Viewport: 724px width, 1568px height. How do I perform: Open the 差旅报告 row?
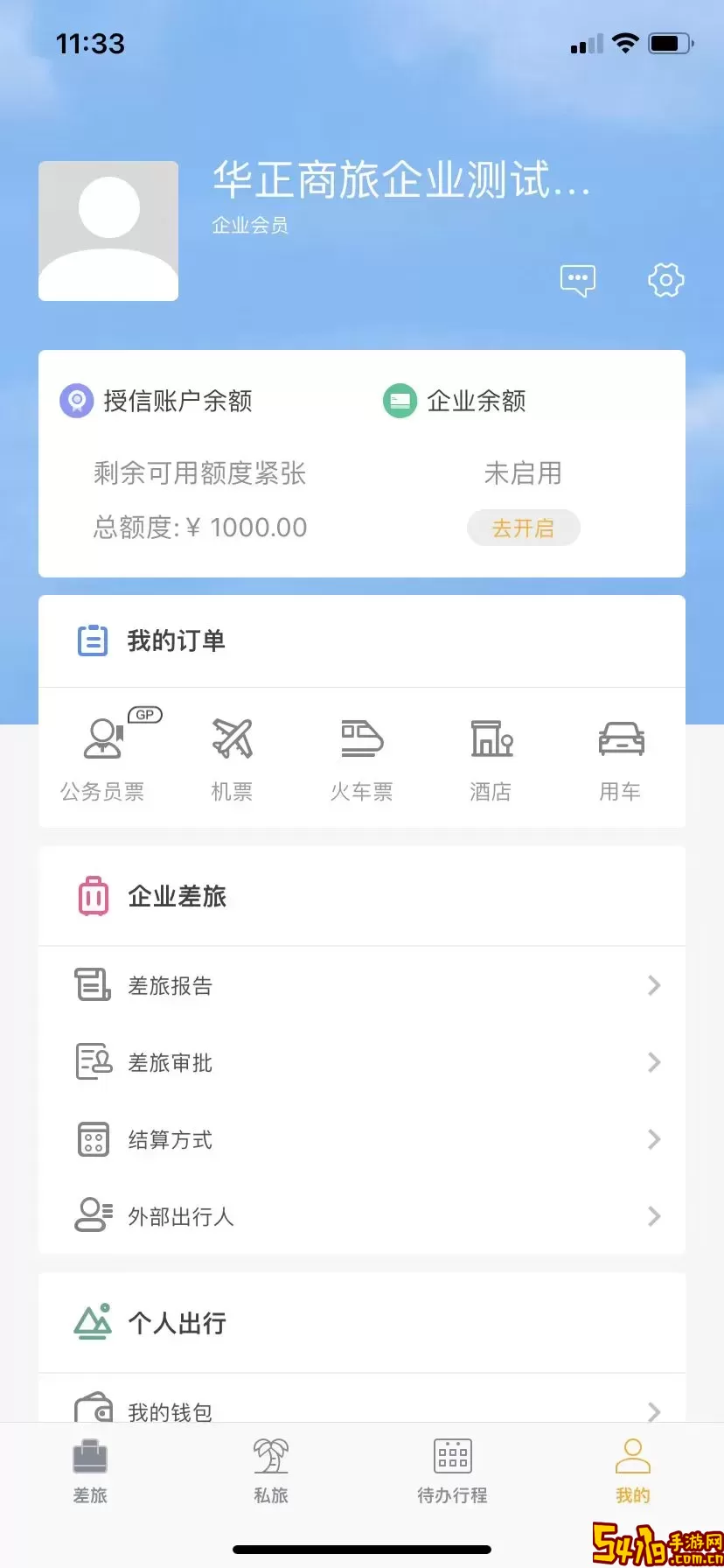pos(362,985)
